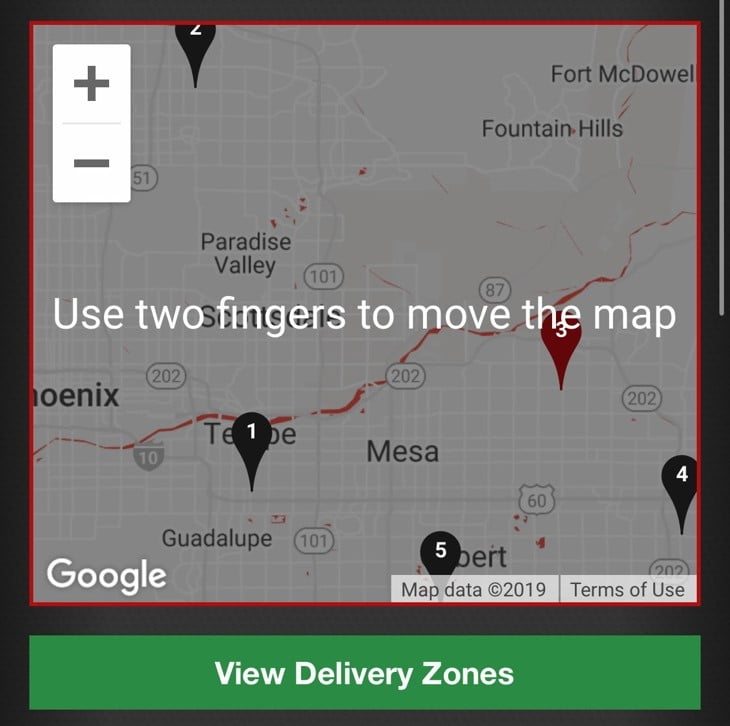Select location pin number 5
Screen dimensions: 730x726
point(440,553)
